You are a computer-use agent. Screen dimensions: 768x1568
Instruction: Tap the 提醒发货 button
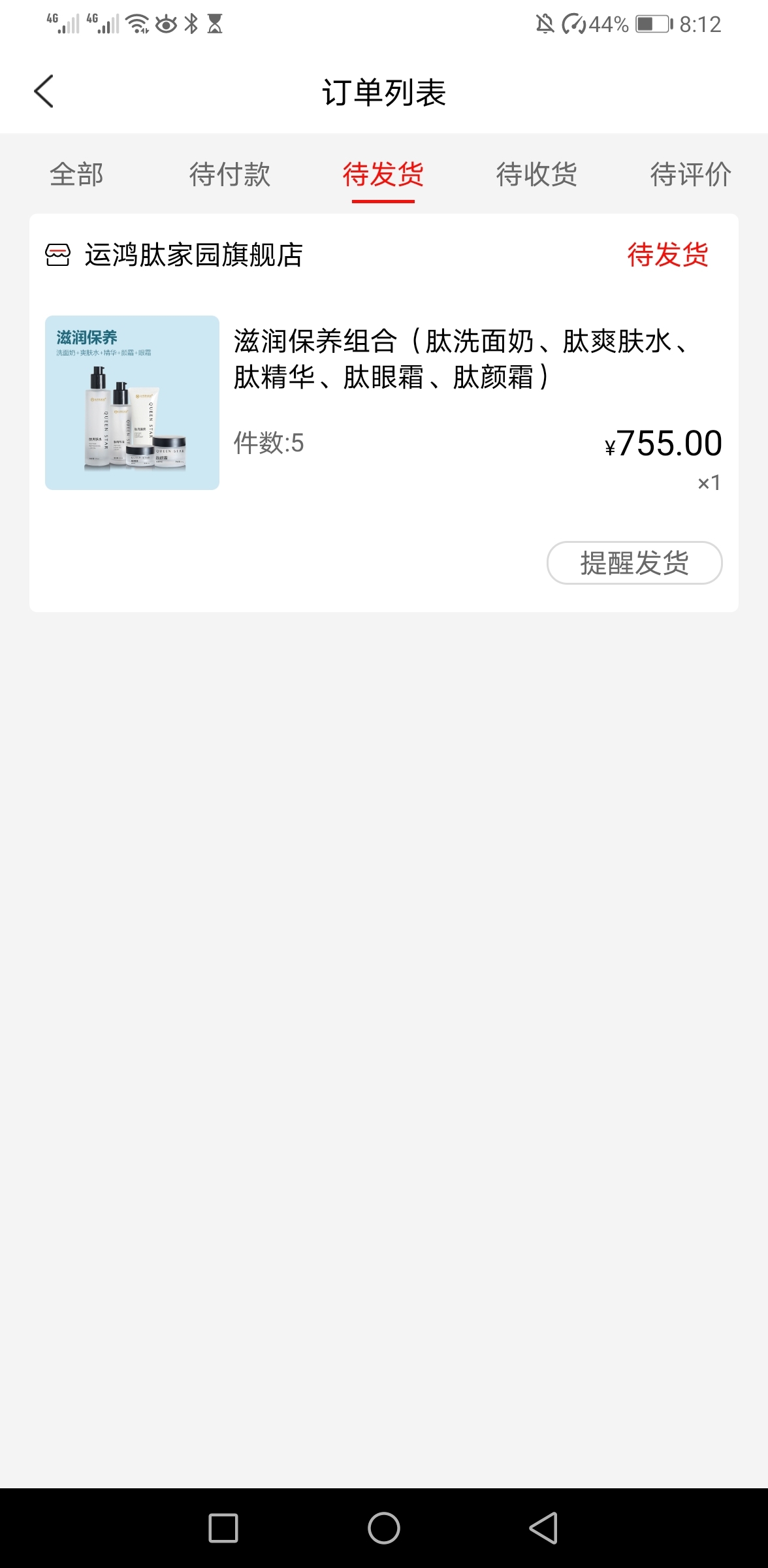click(x=634, y=563)
